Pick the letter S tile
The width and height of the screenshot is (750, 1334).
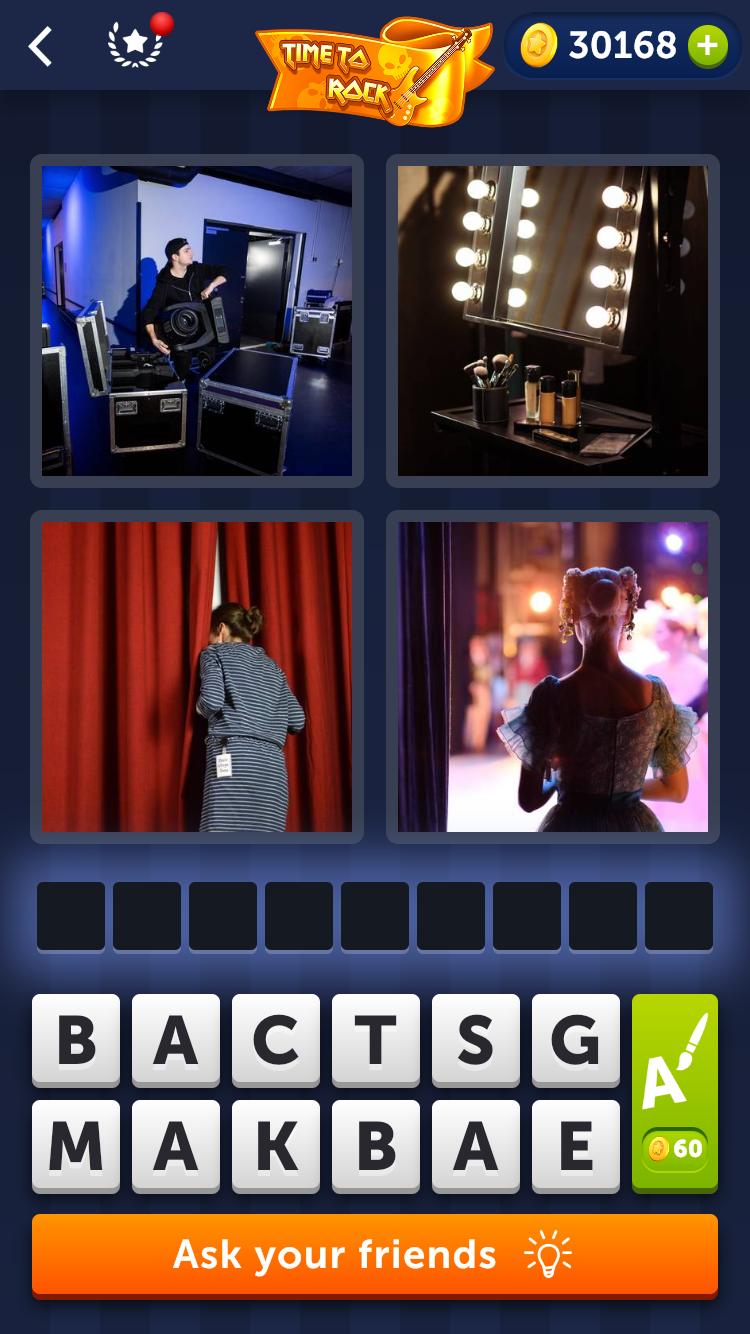pyautogui.click(x=476, y=1040)
